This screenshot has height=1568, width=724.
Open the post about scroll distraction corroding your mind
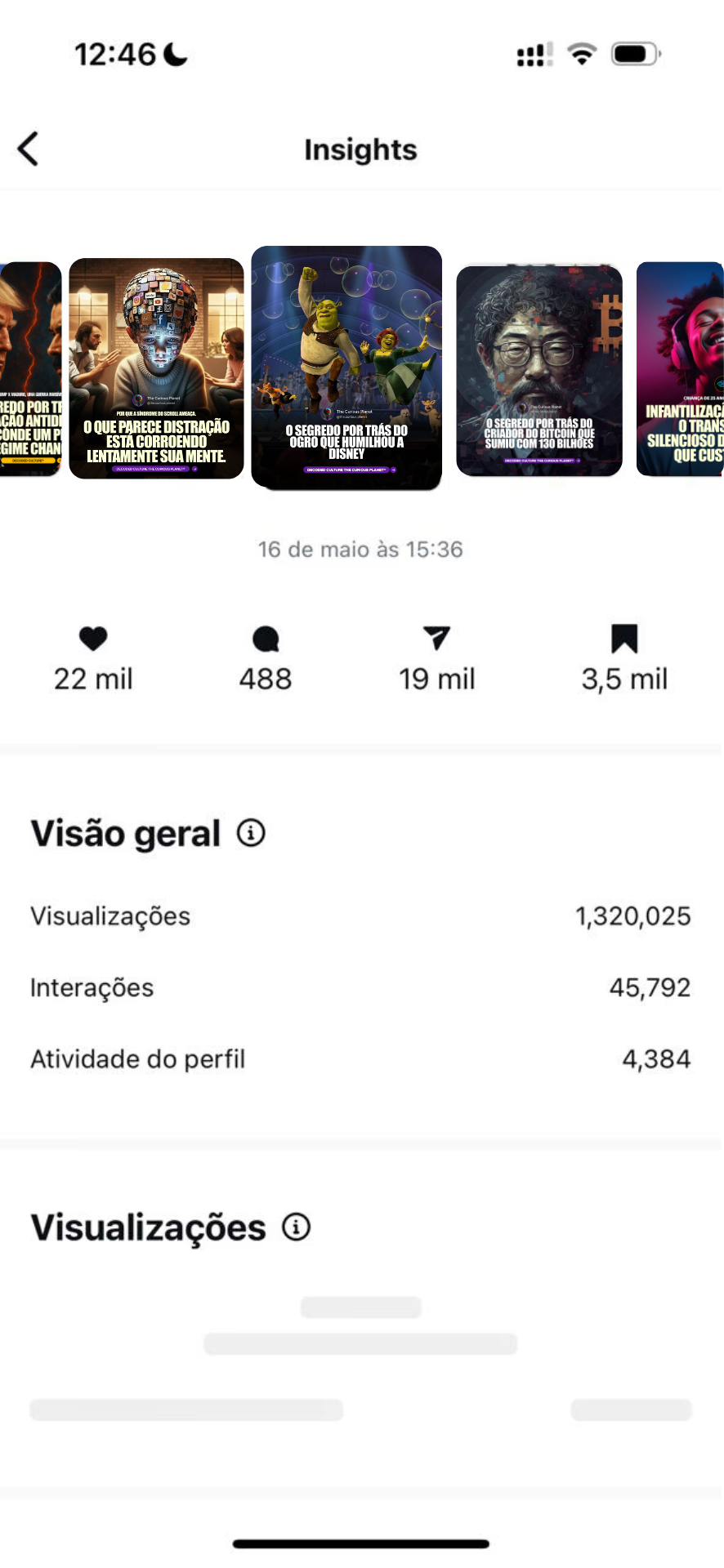(156, 368)
